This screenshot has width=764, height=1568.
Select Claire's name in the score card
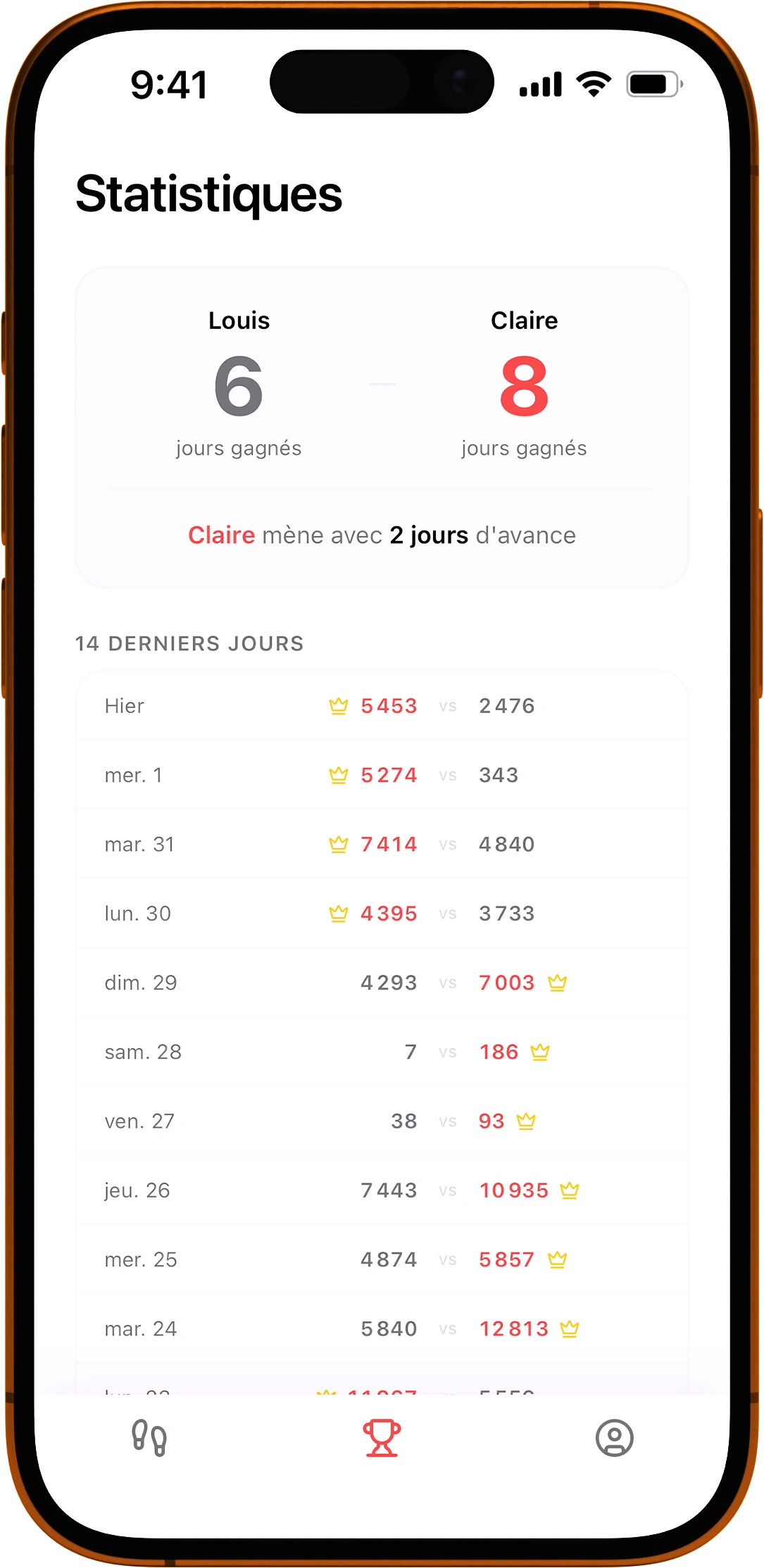click(524, 321)
